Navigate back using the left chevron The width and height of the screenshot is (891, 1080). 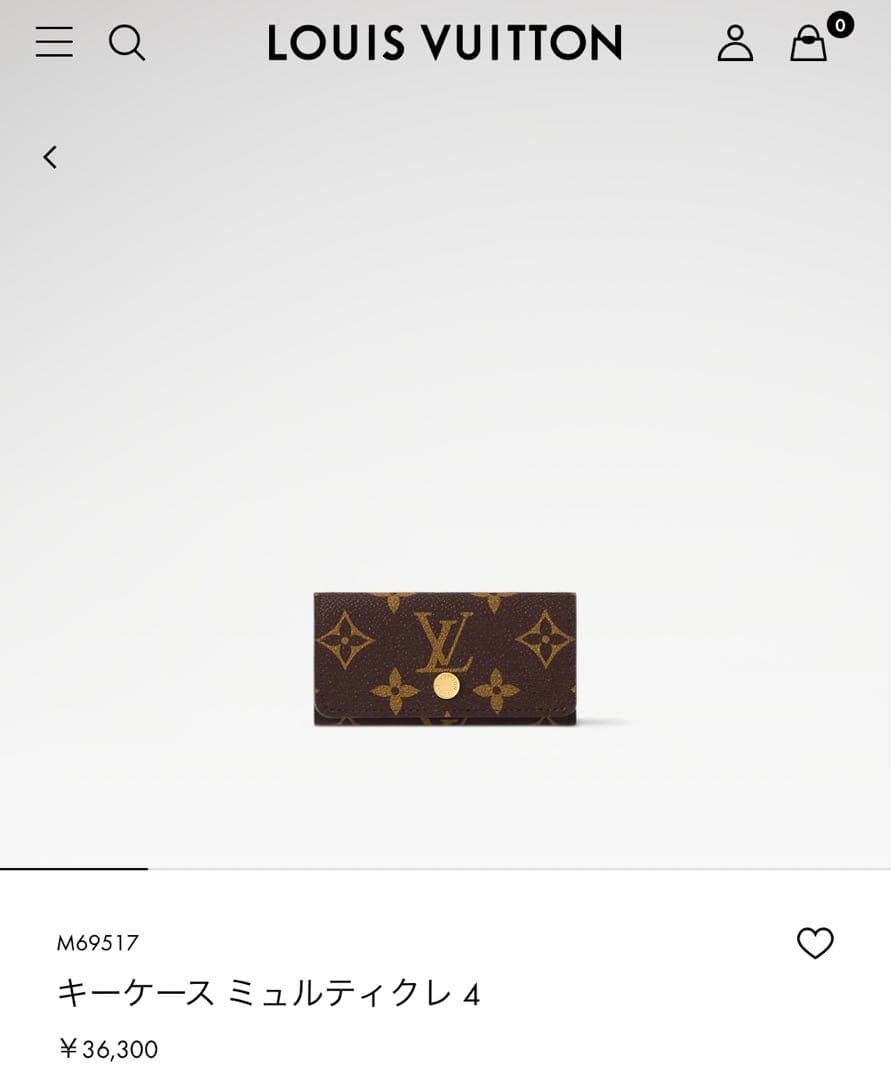(x=49, y=156)
